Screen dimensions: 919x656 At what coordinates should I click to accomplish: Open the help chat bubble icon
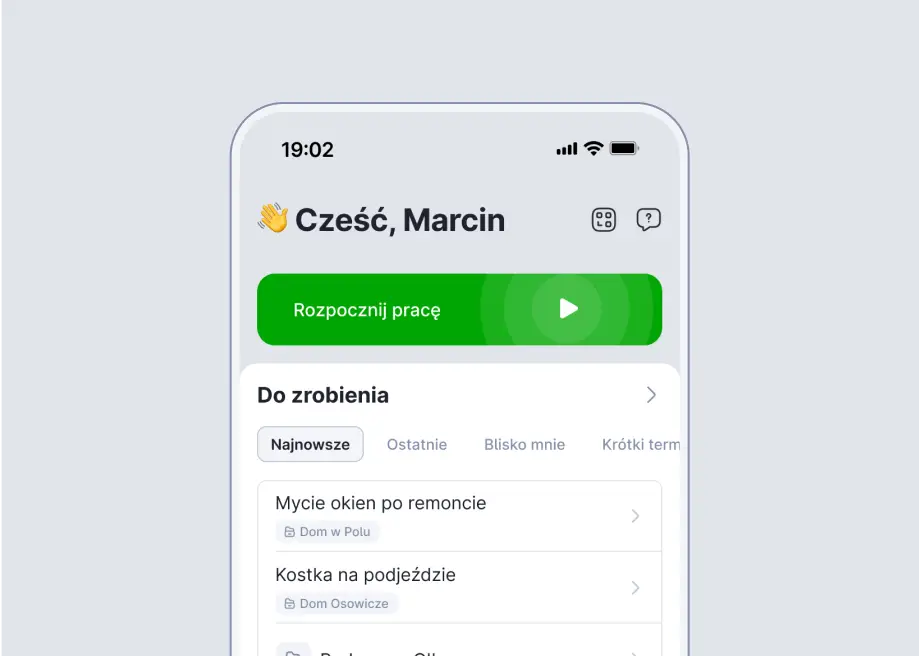(x=649, y=220)
